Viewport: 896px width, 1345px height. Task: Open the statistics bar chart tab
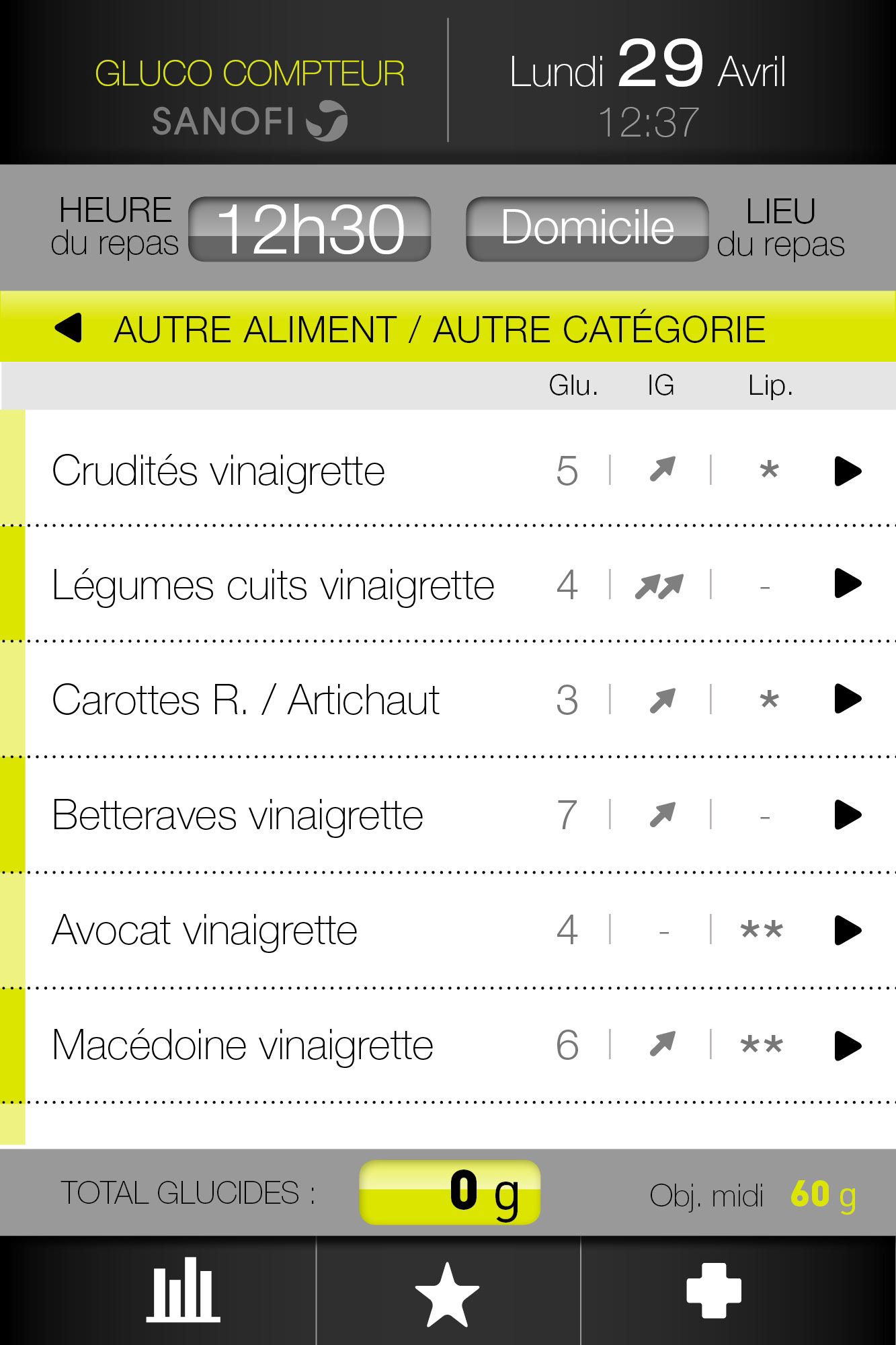pyautogui.click(x=183, y=1290)
